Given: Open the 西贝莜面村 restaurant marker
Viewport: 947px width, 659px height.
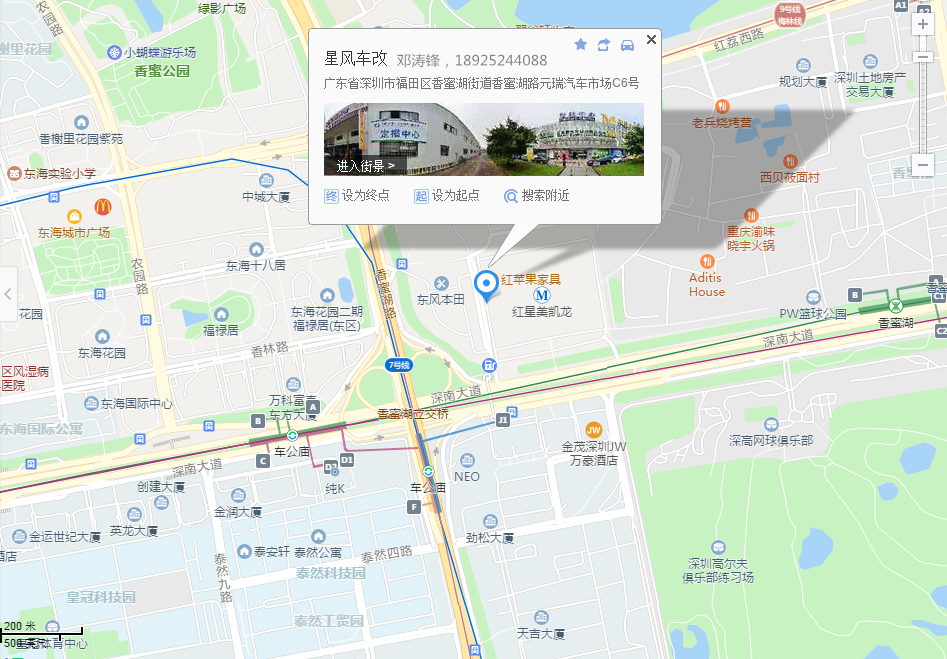Looking at the screenshot, I should (x=790, y=161).
